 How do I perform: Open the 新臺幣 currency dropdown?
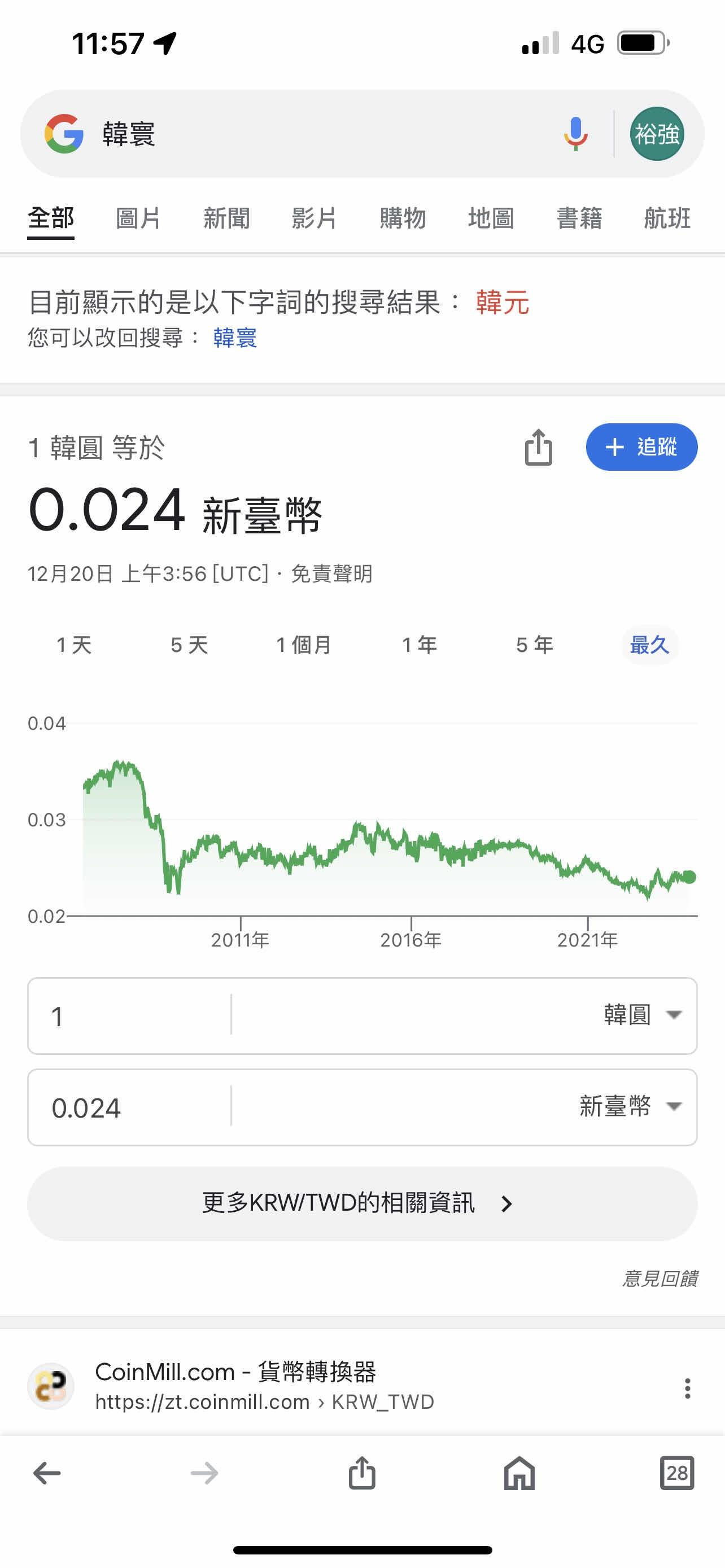(630, 1107)
